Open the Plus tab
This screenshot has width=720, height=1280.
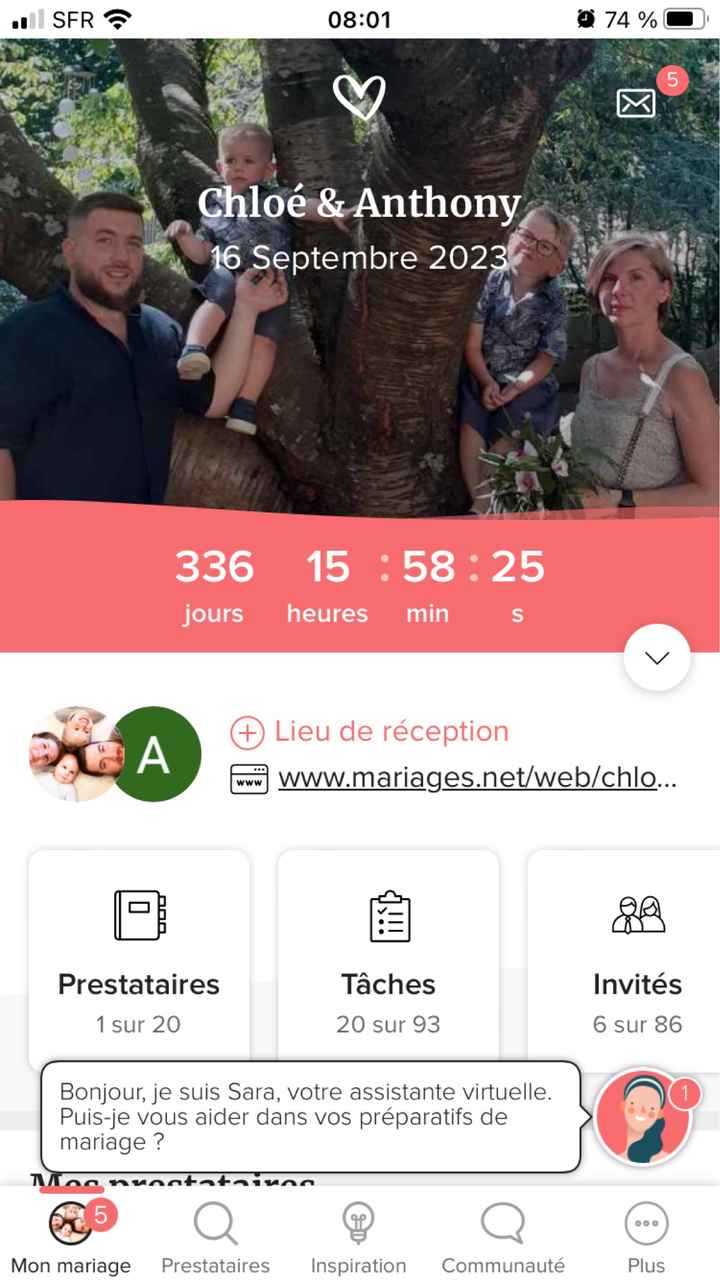646,1238
